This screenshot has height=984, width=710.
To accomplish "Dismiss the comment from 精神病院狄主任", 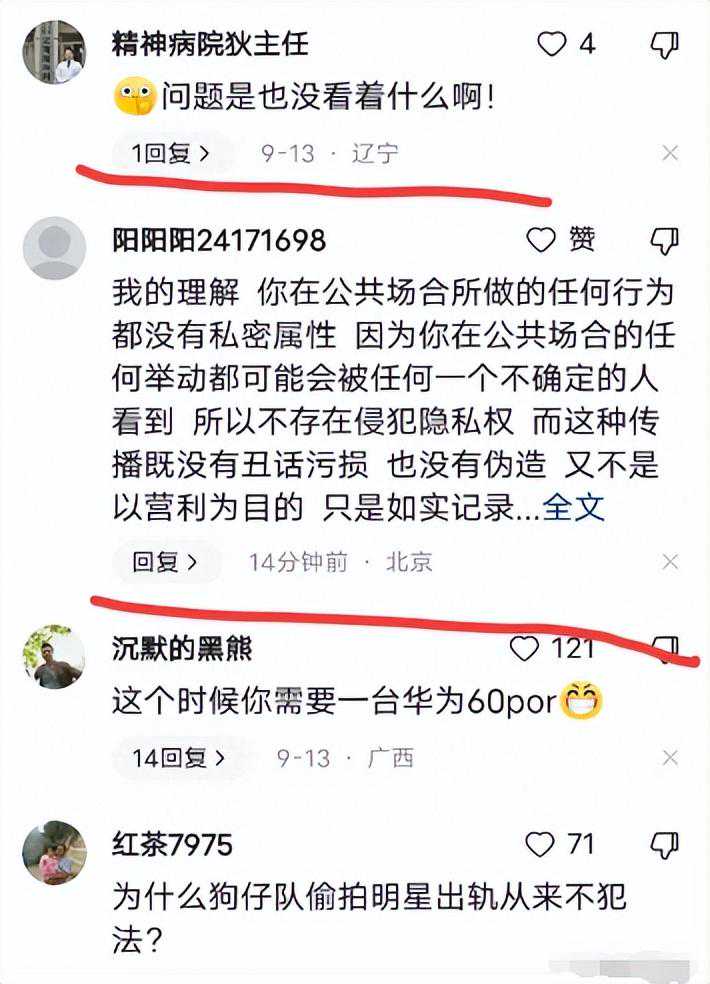I will pos(670,153).
